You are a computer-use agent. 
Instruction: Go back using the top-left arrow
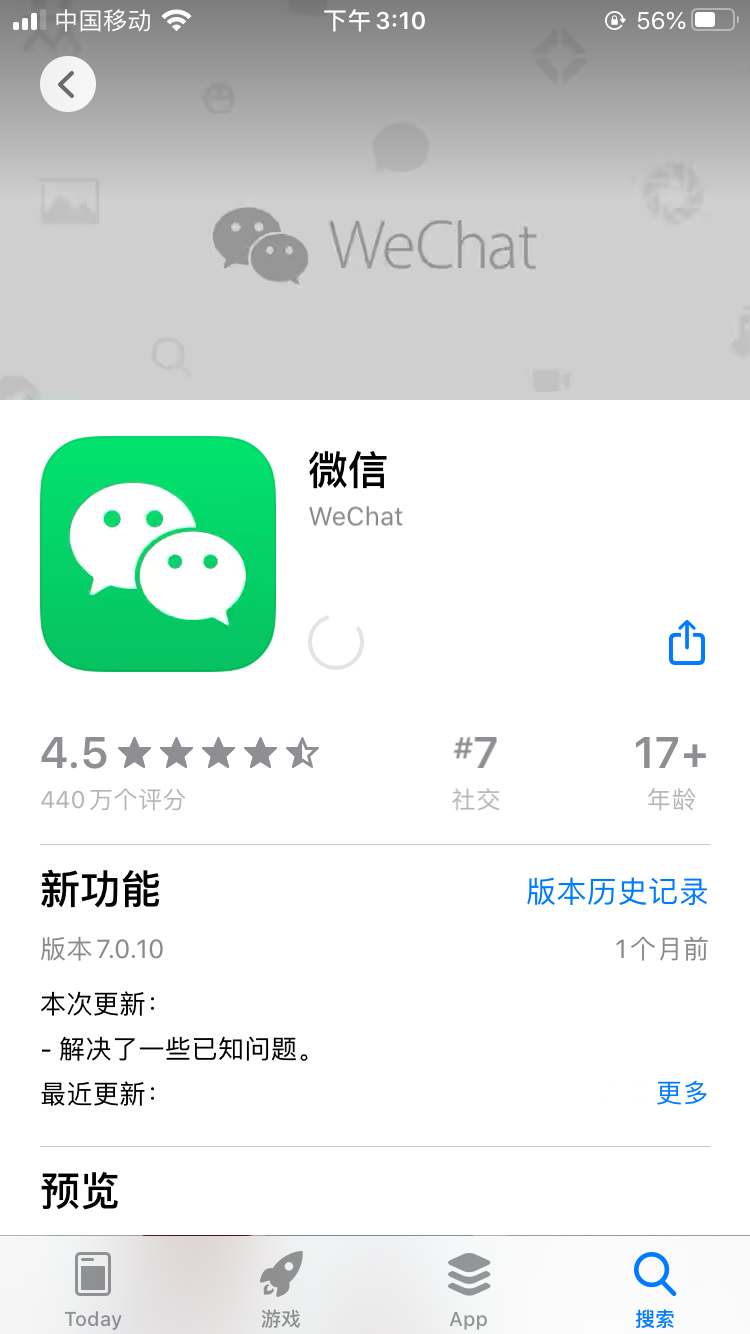click(68, 85)
